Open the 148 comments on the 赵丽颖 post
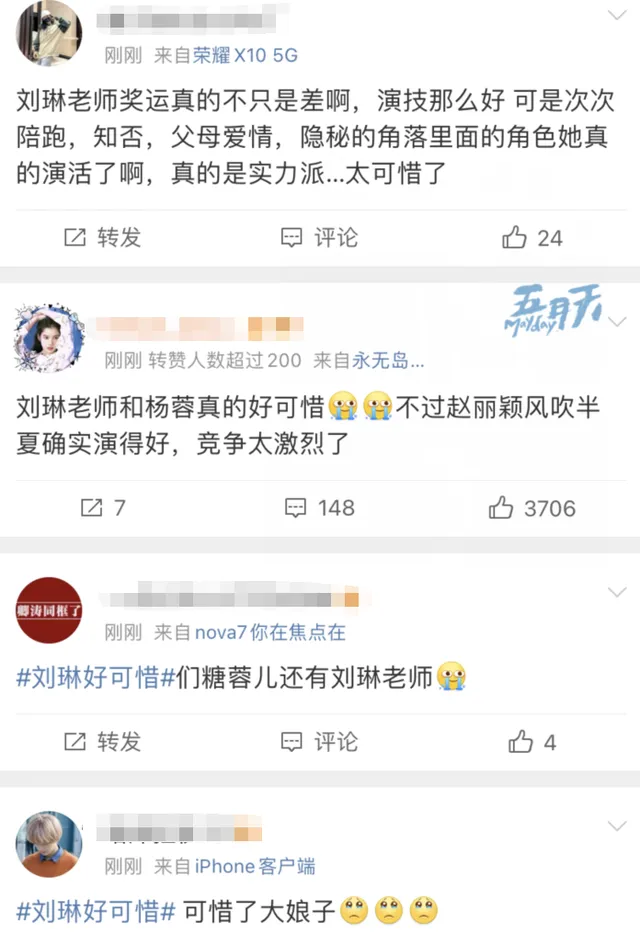Viewport: 640px width, 934px height. (319, 508)
